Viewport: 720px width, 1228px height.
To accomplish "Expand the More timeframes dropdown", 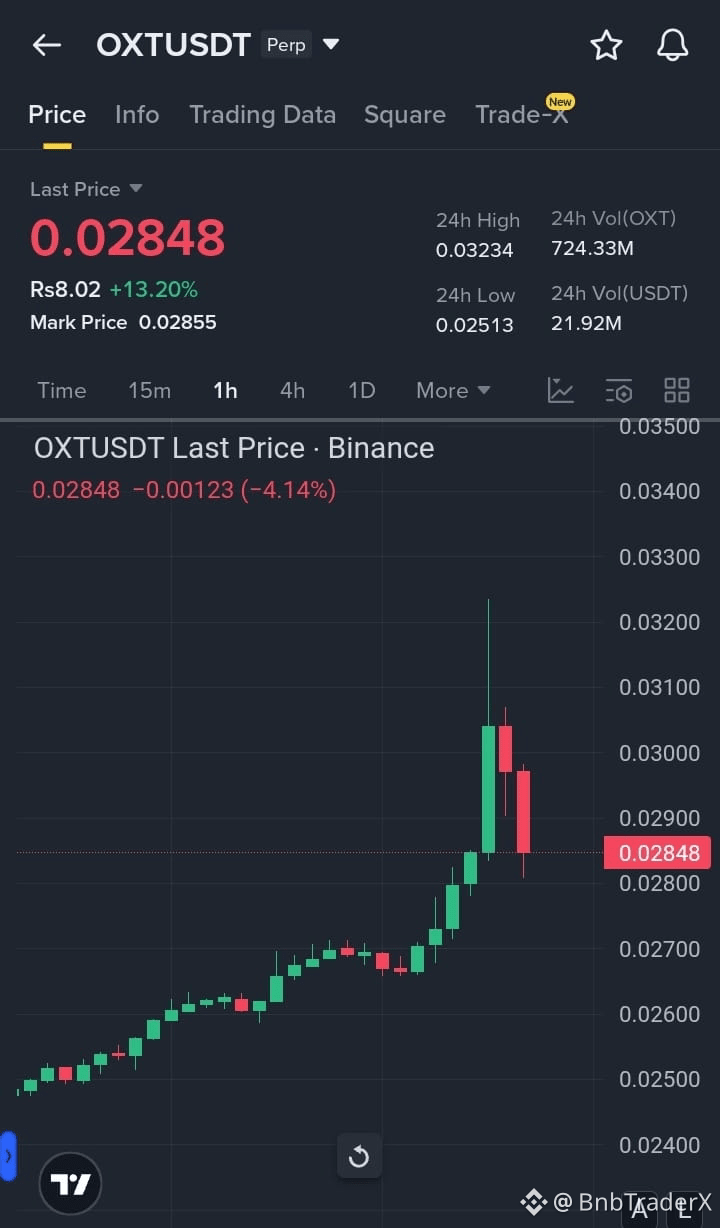I will tap(452, 390).
